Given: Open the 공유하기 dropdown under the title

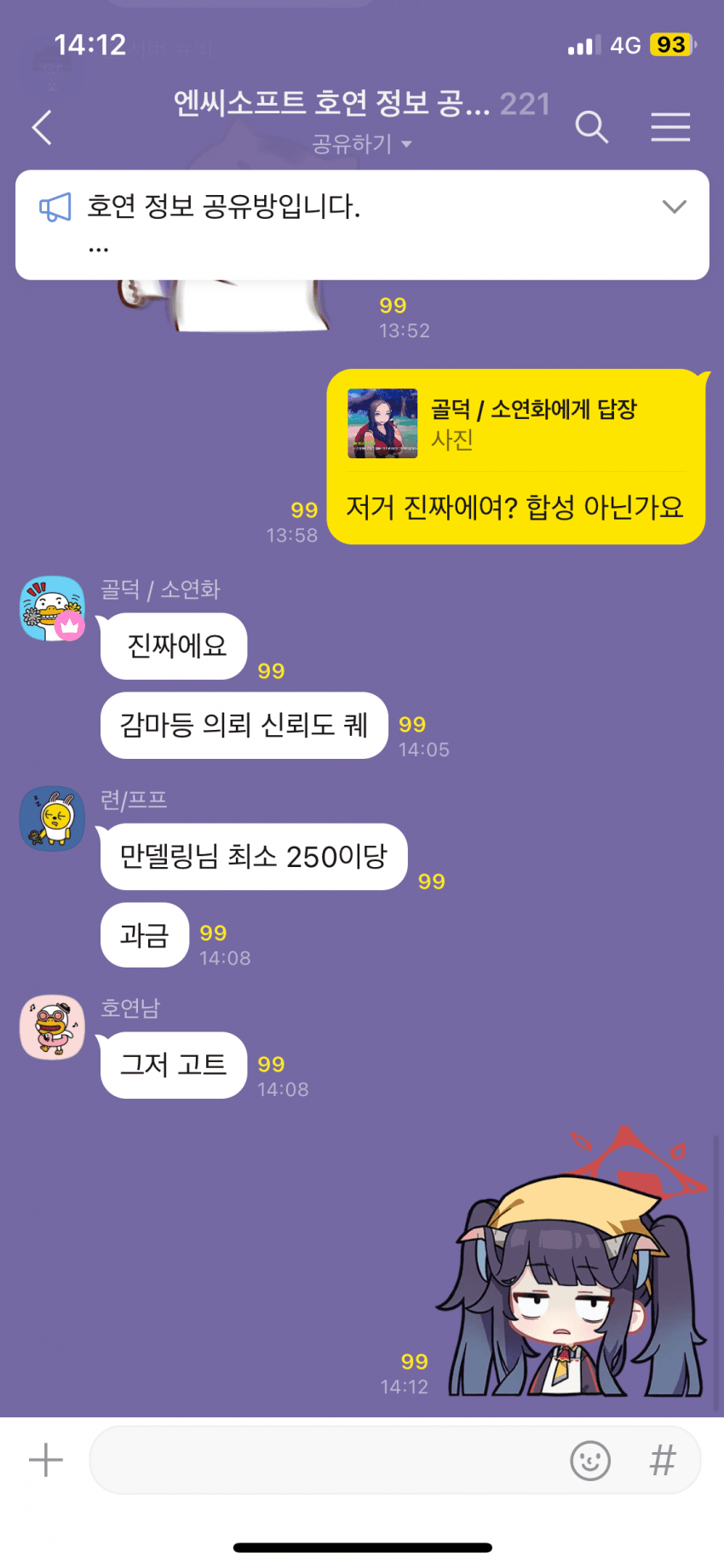Looking at the screenshot, I should 362,144.
